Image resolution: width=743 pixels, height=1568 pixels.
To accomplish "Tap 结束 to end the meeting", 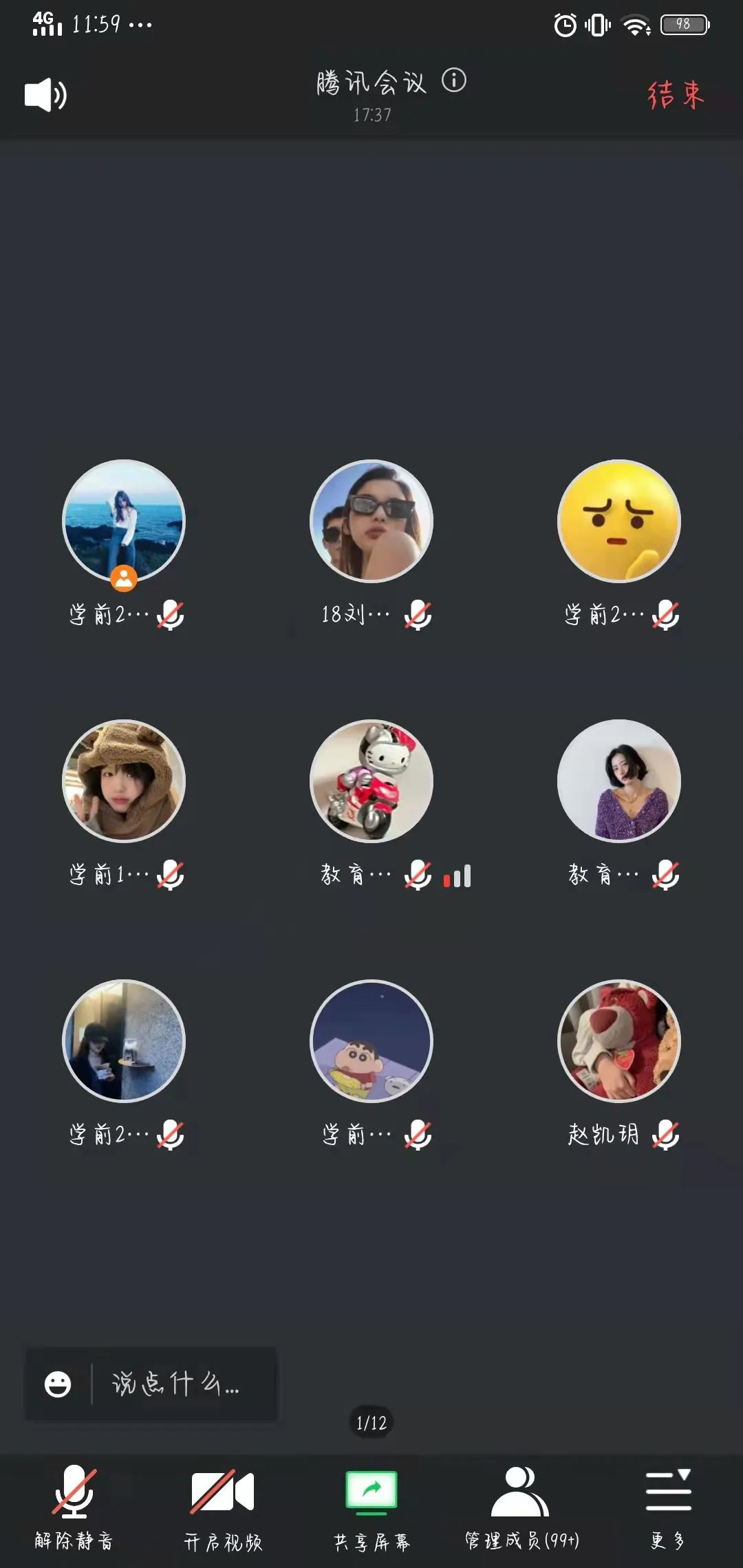I will (x=676, y=95).
